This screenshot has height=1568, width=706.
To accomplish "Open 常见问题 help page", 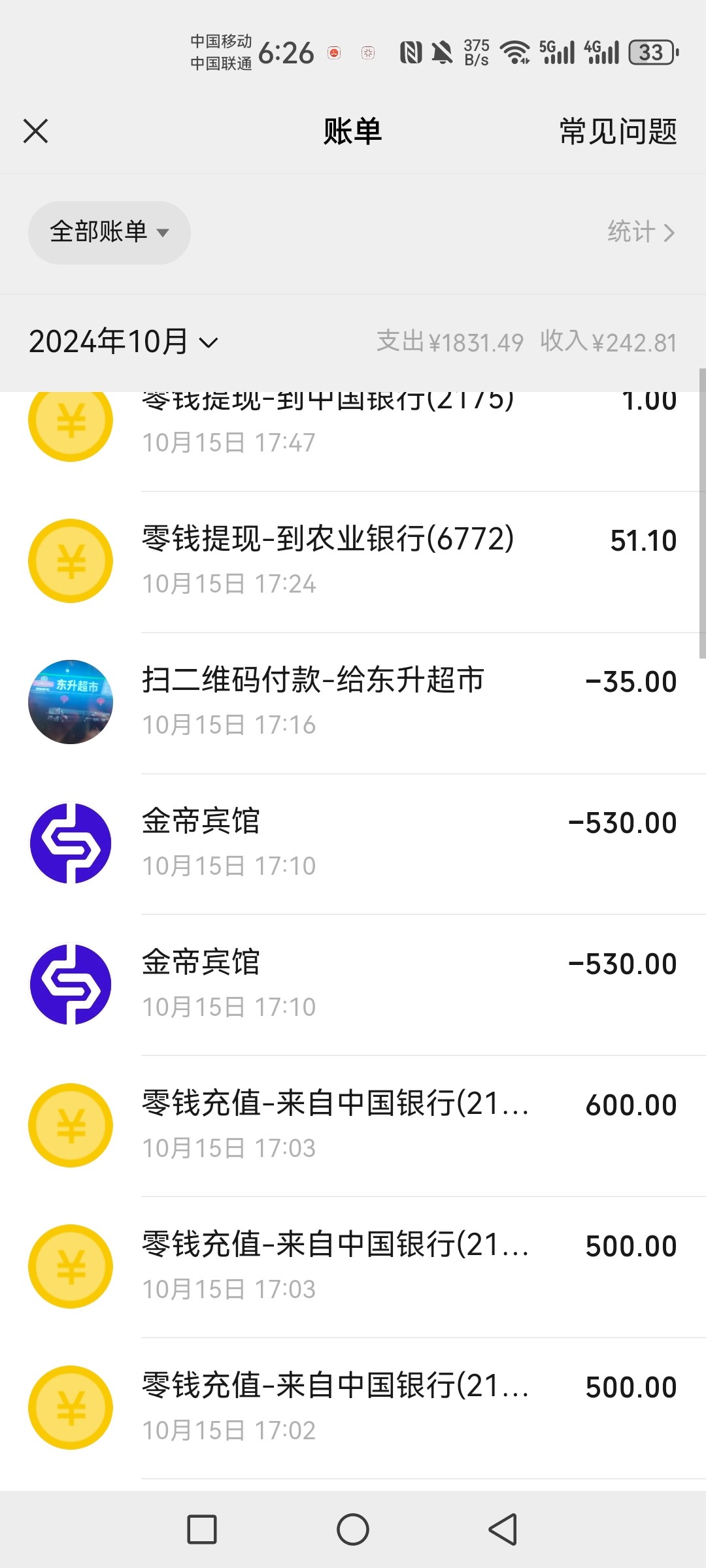I will click(618, 131).
